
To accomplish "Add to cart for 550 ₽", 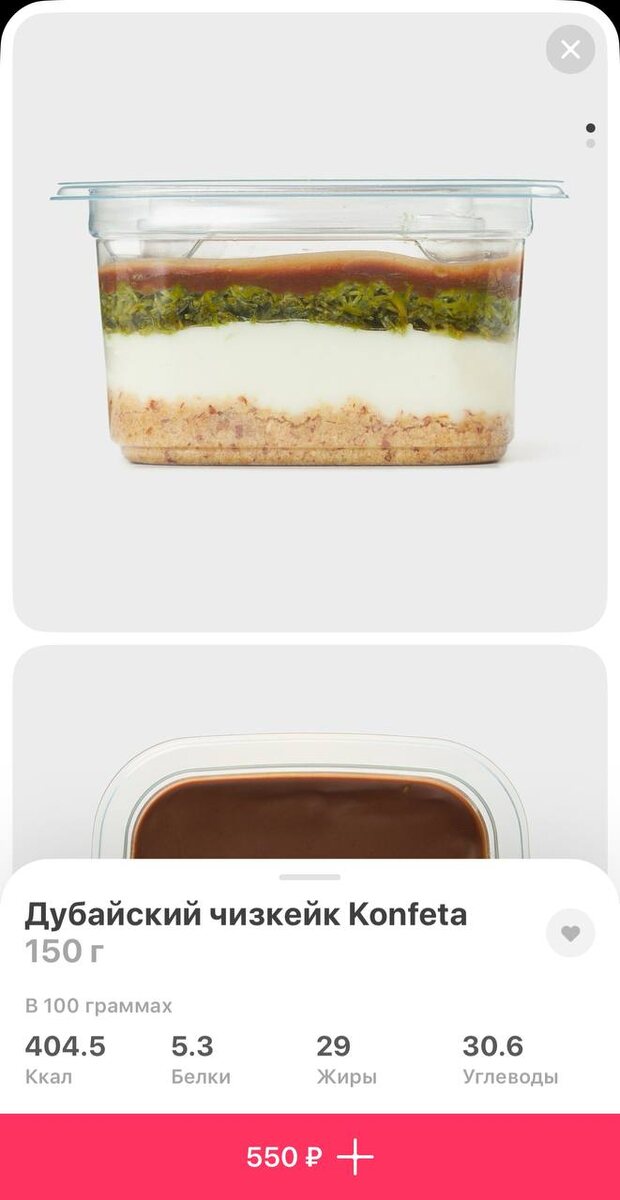I will (x=310, y=1157).
